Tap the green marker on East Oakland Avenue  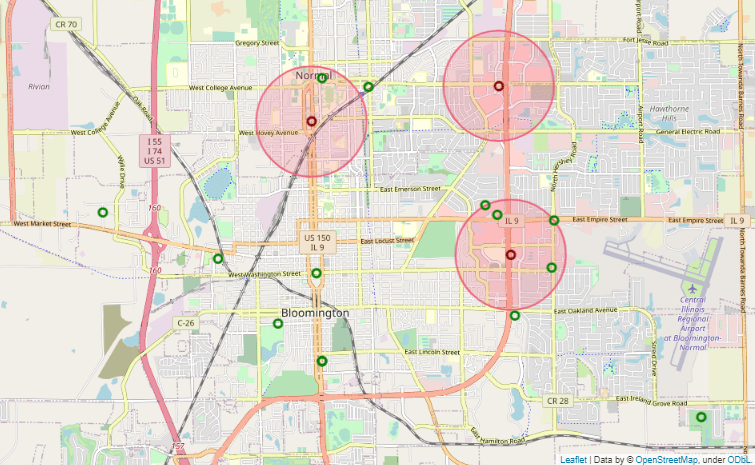pos(515,316)
